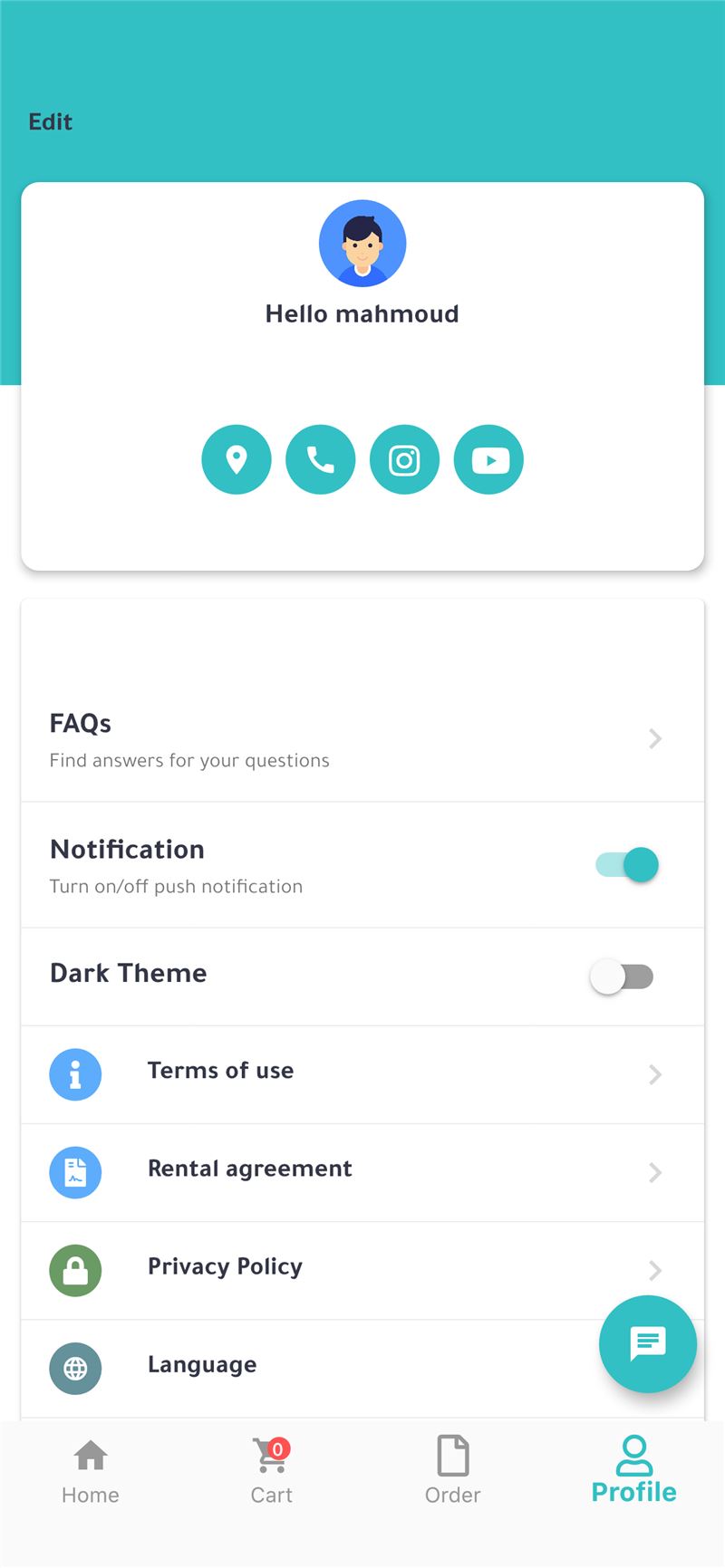725x1568 pixels.
Task: Open Terms of use
Action: (362, 1074)
